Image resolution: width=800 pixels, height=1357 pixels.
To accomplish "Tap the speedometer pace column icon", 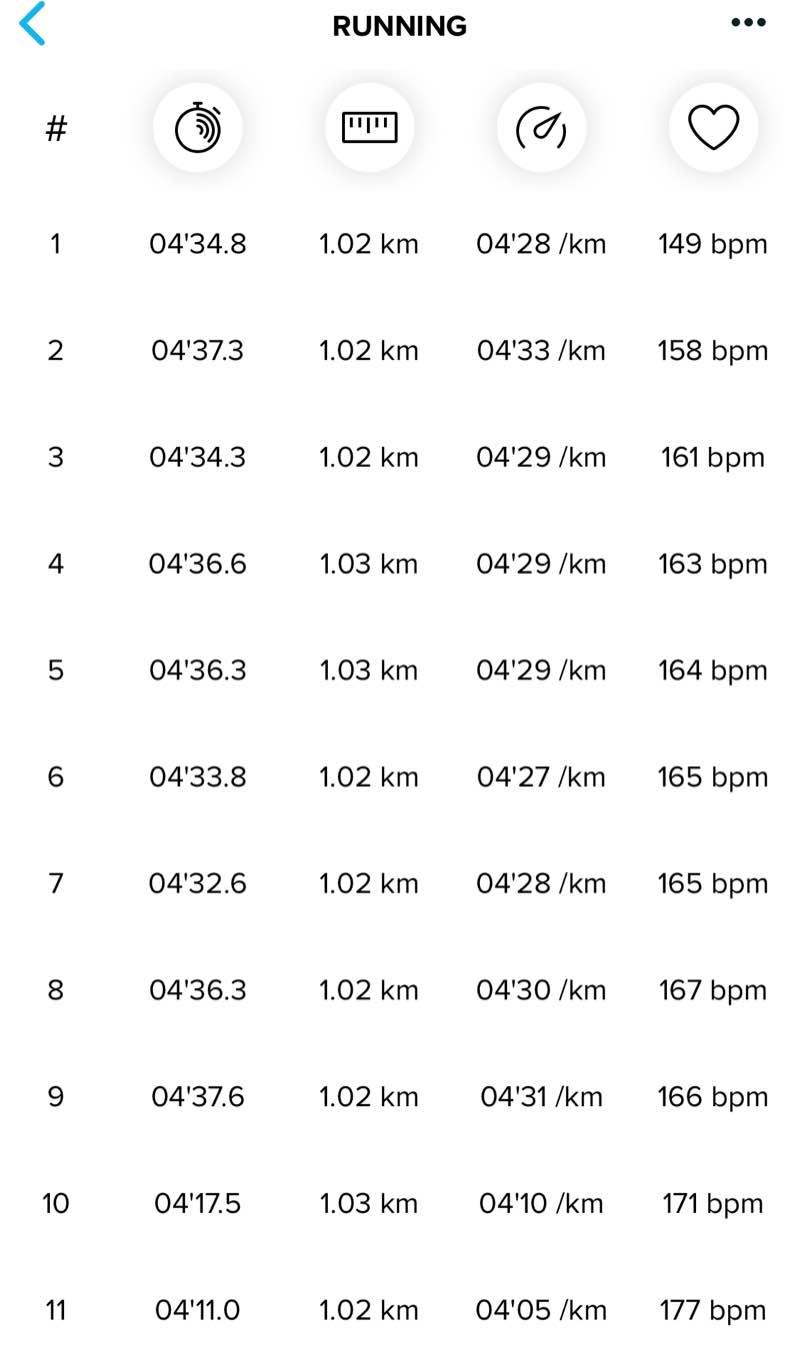I will [x=541, y=128].
